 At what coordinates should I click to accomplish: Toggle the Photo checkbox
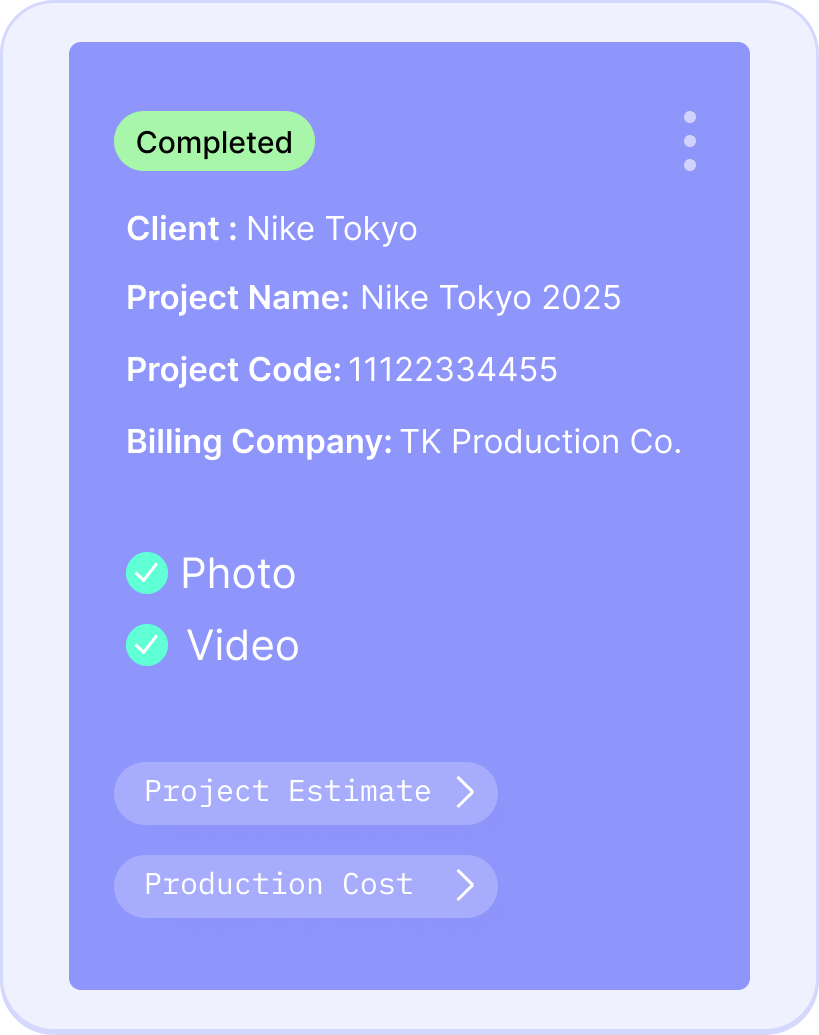147,574
